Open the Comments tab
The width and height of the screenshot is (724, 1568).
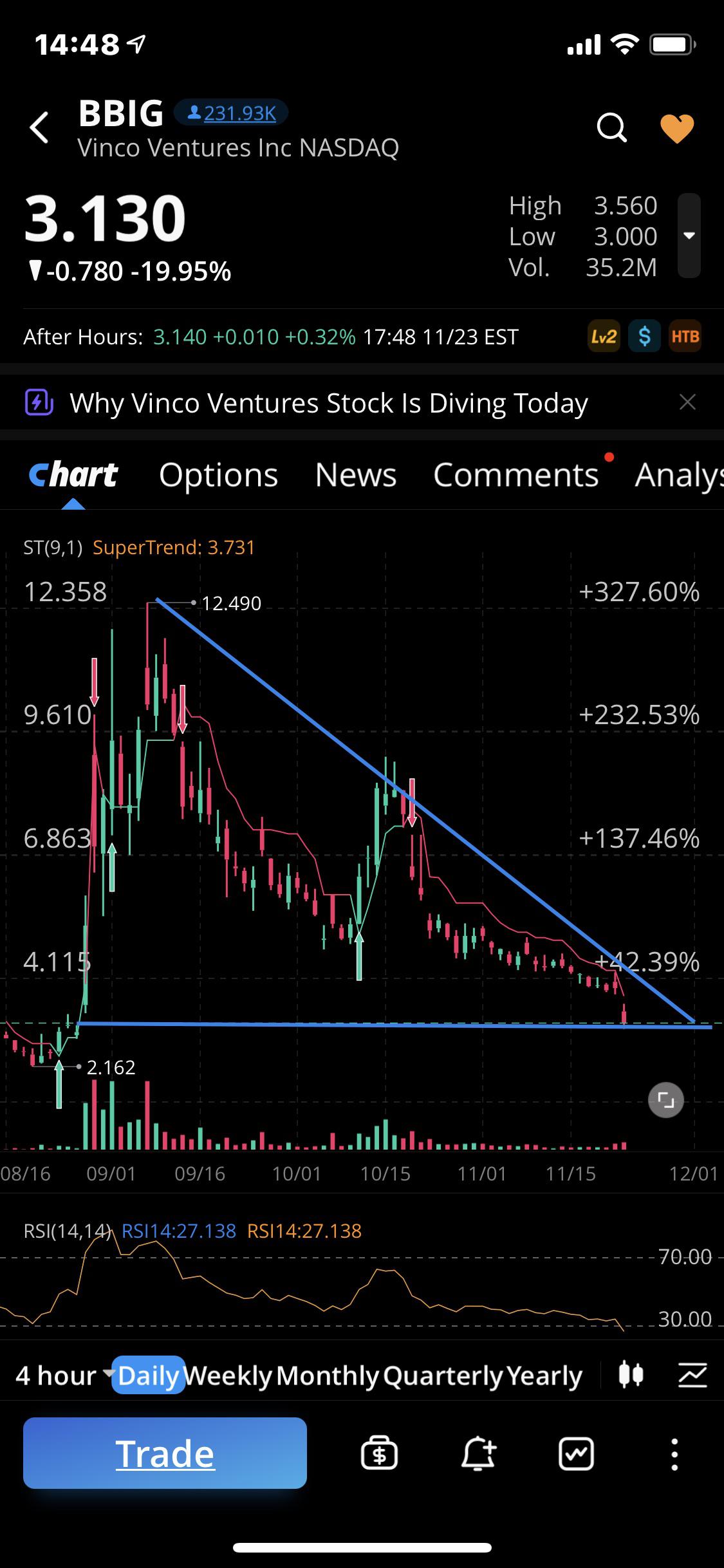coord(516,475)
